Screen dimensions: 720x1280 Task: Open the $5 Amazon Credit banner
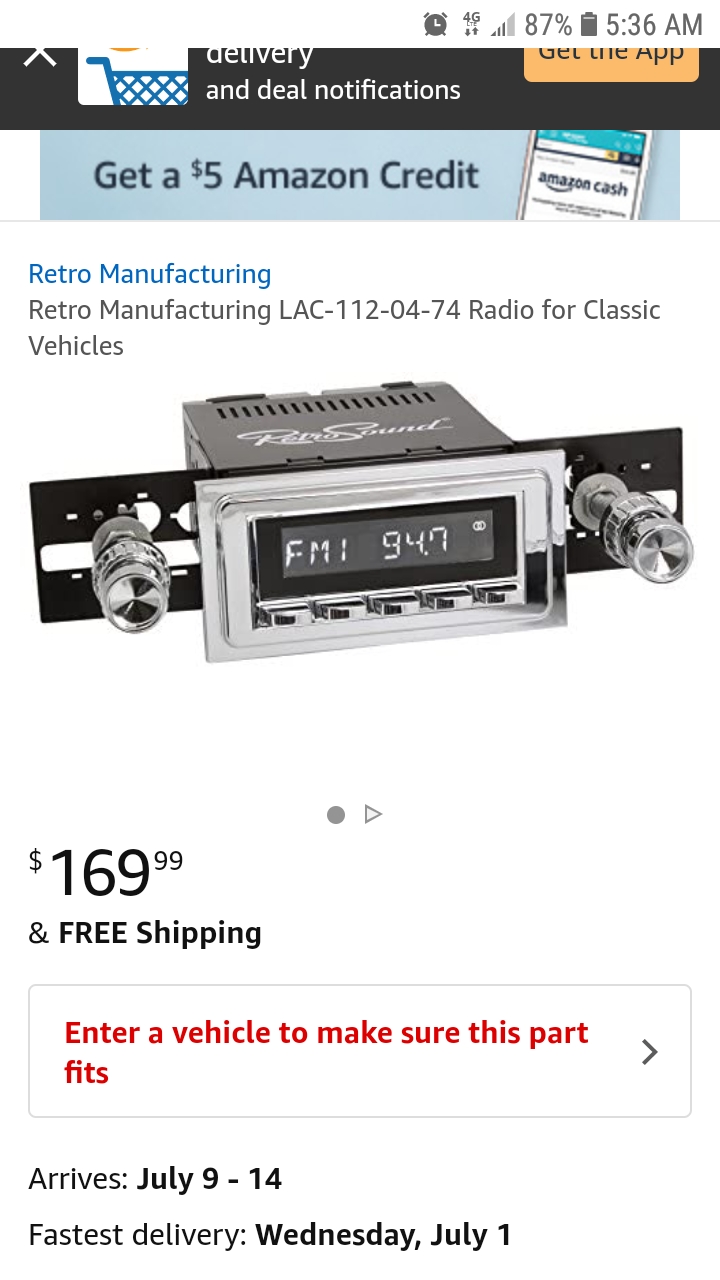point(360,175)
